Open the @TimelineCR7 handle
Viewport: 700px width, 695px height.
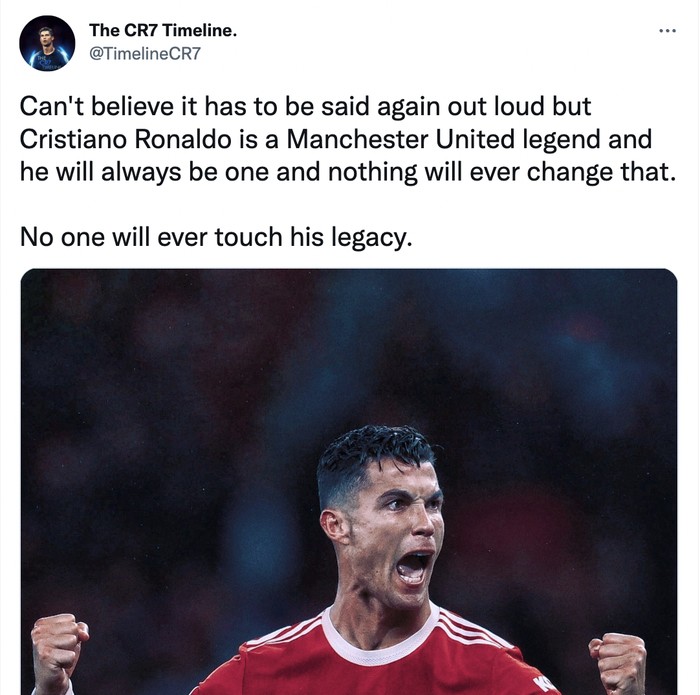point(145,54)
